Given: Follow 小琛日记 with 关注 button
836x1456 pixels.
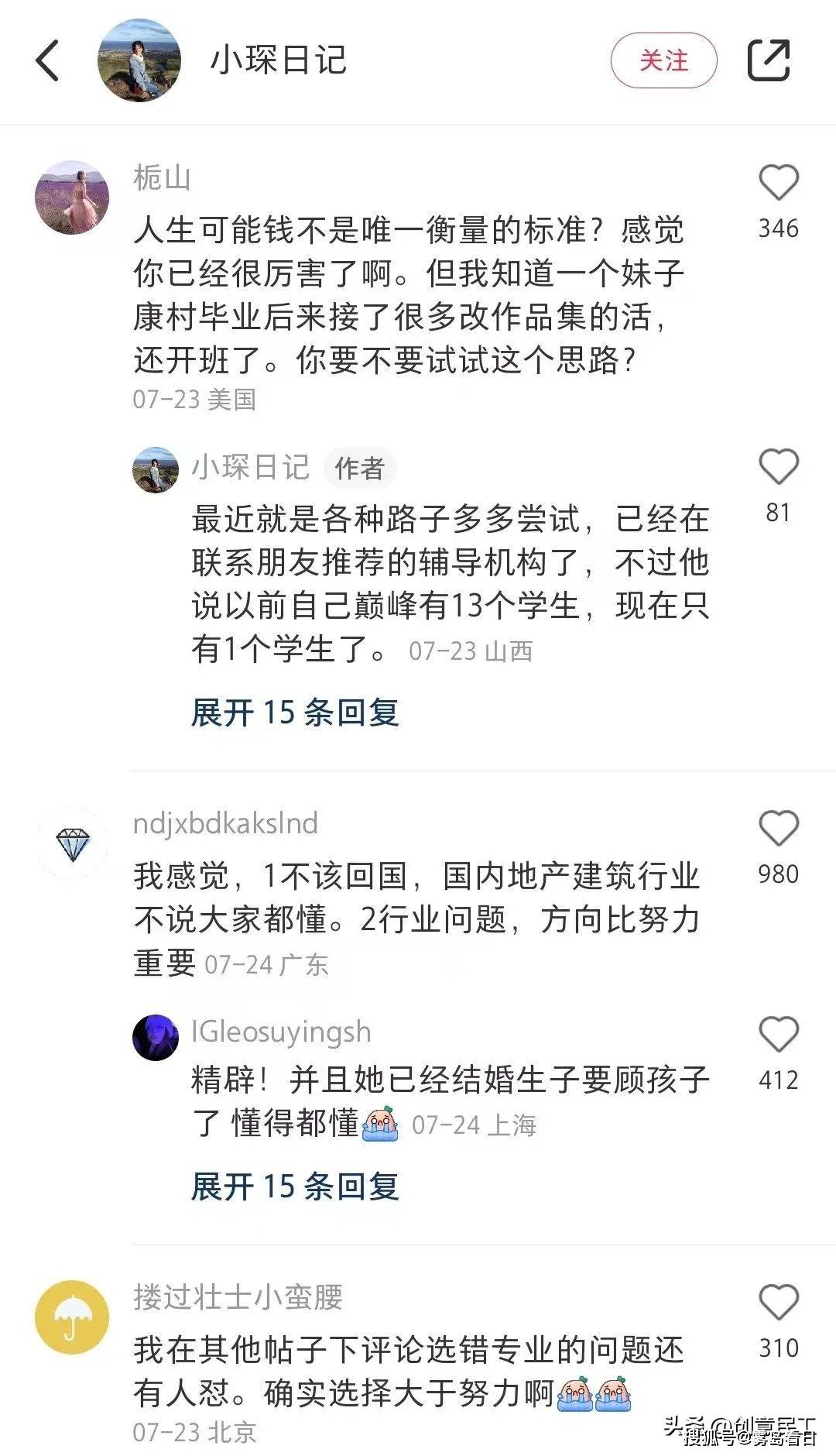Looking at the screenshot, I should [663, 60].
